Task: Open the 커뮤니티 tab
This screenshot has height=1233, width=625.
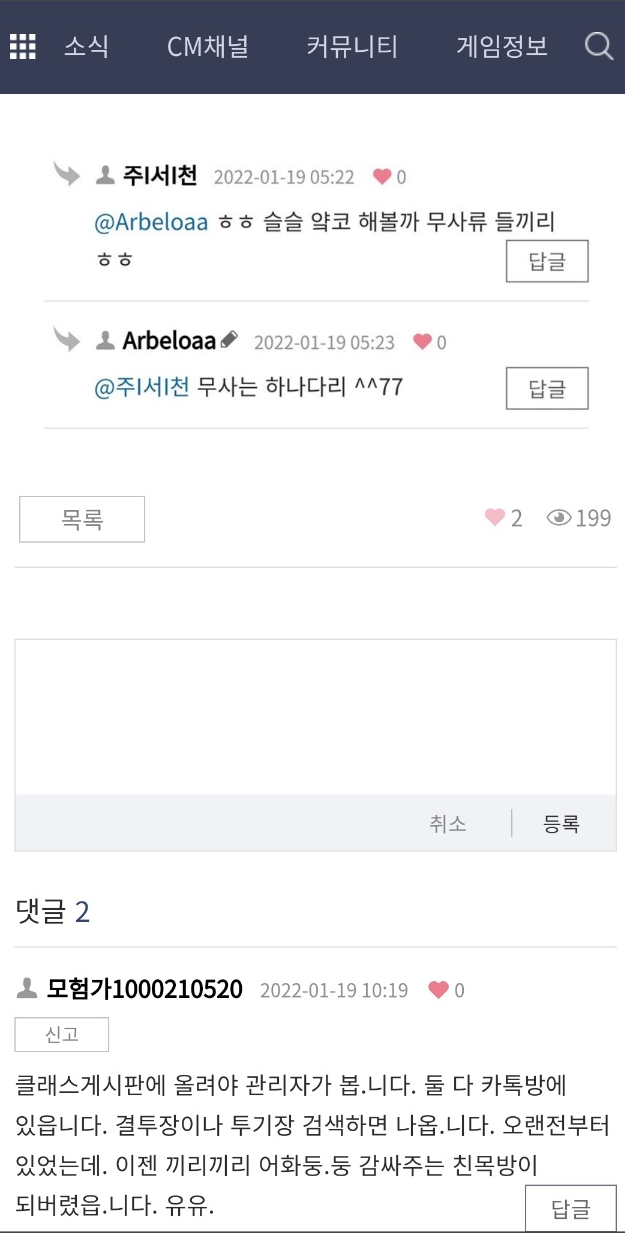Action: (352, 46)
